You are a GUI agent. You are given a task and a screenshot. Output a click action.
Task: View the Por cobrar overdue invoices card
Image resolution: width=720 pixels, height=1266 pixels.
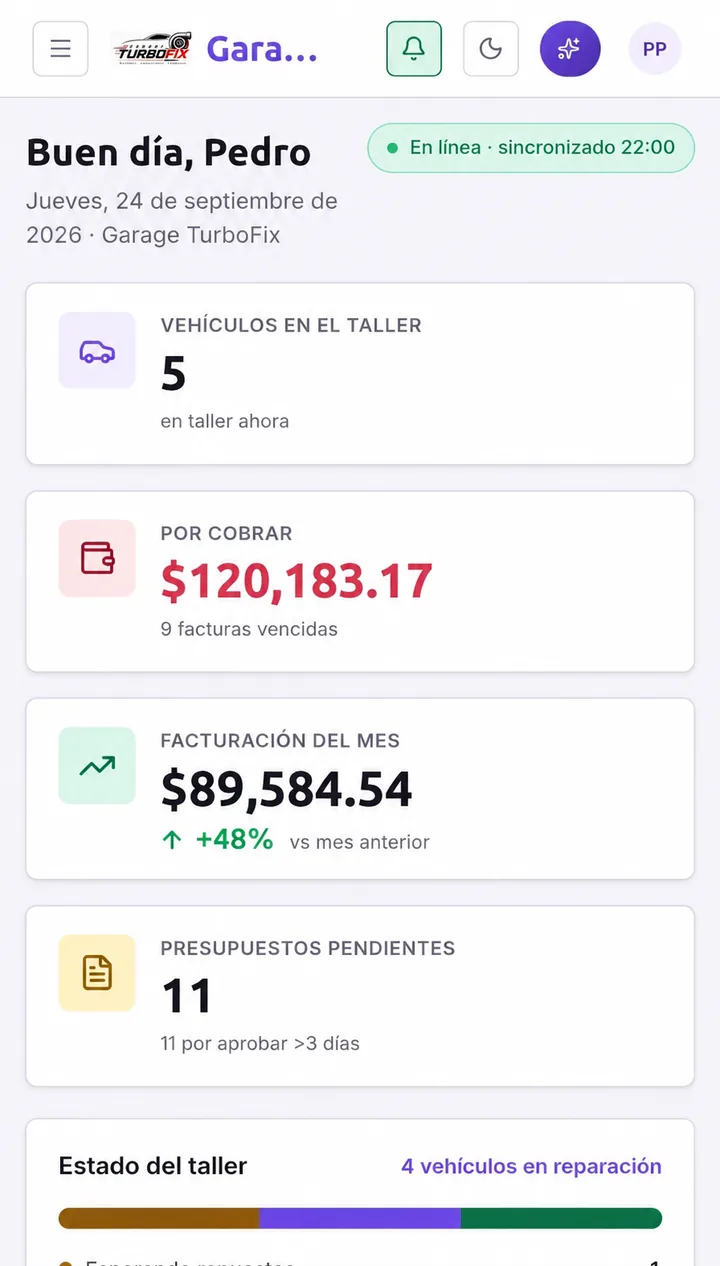click(360, 582)
